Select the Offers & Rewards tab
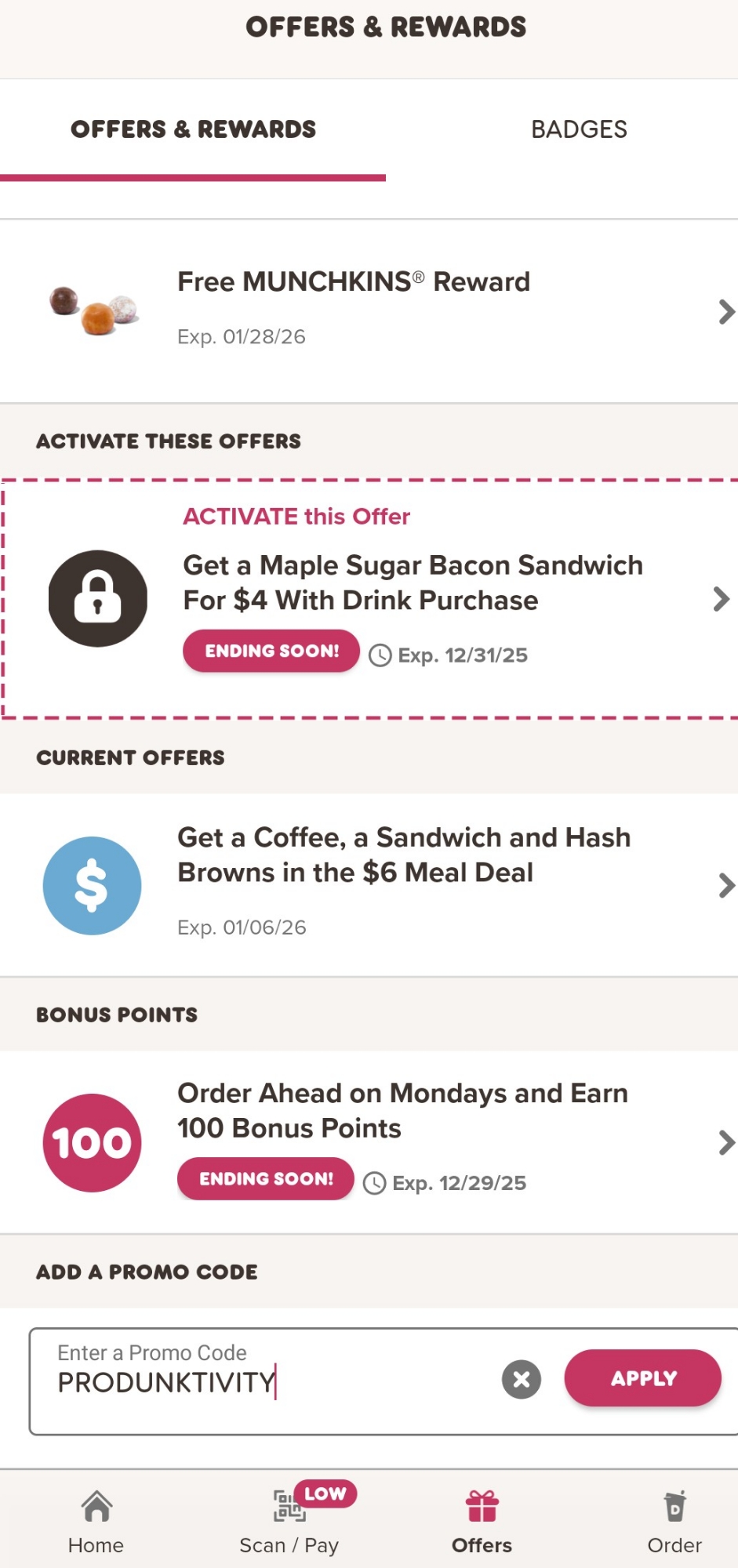Screen dimensions: 738x1568 pyautogui.click(x=193, y=129)
